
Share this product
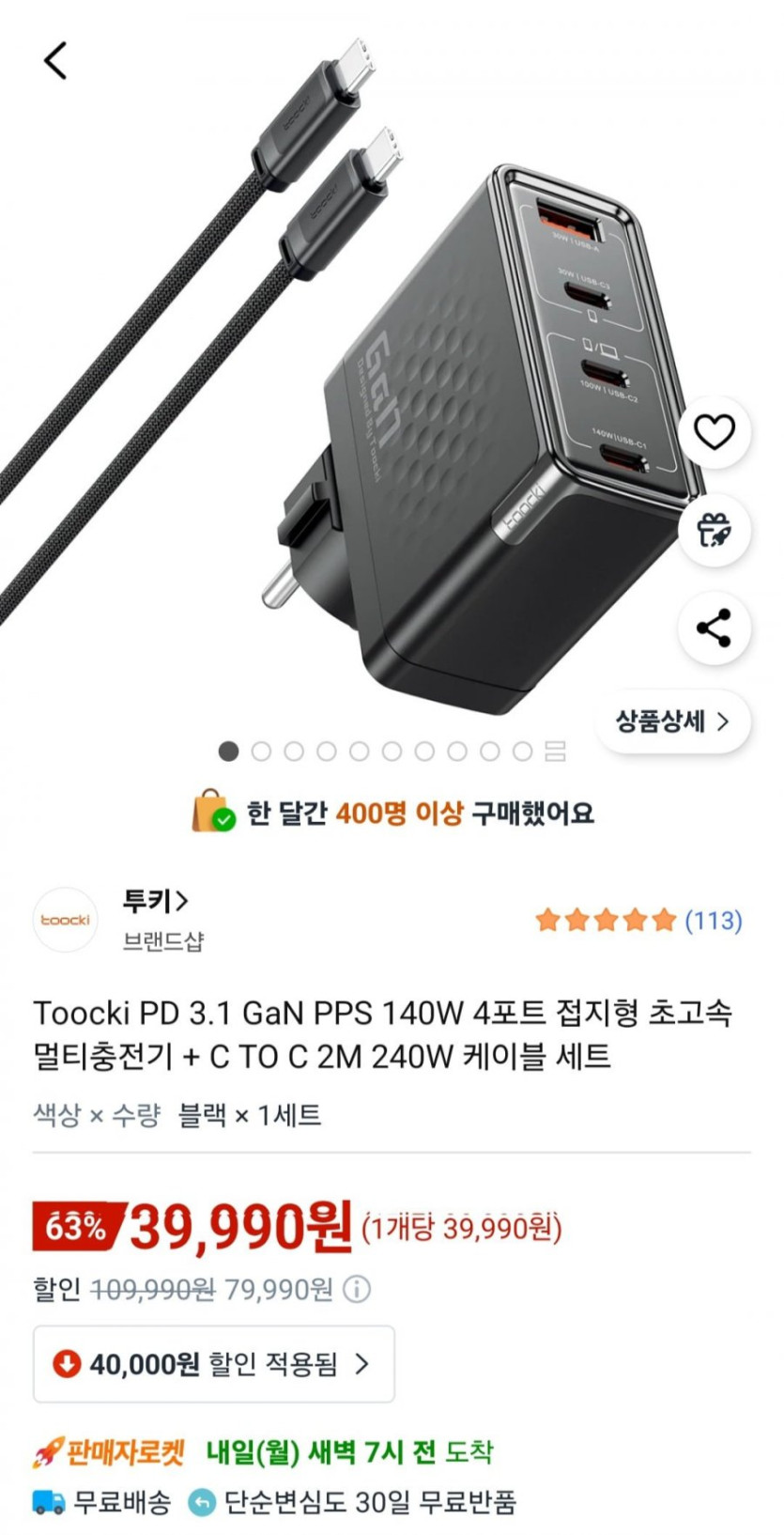point(714,628)
